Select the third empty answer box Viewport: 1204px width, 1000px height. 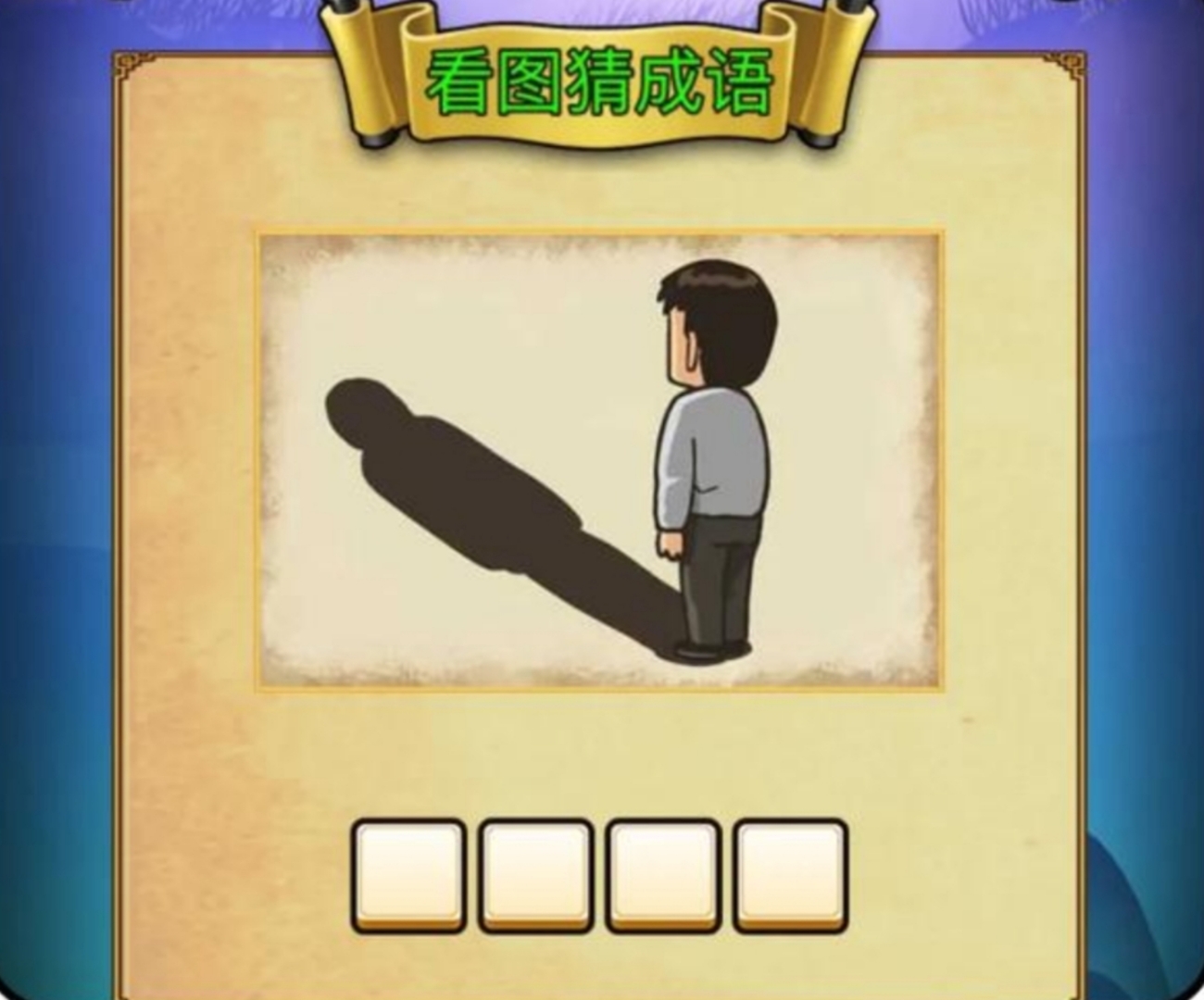tap(663, 875)
